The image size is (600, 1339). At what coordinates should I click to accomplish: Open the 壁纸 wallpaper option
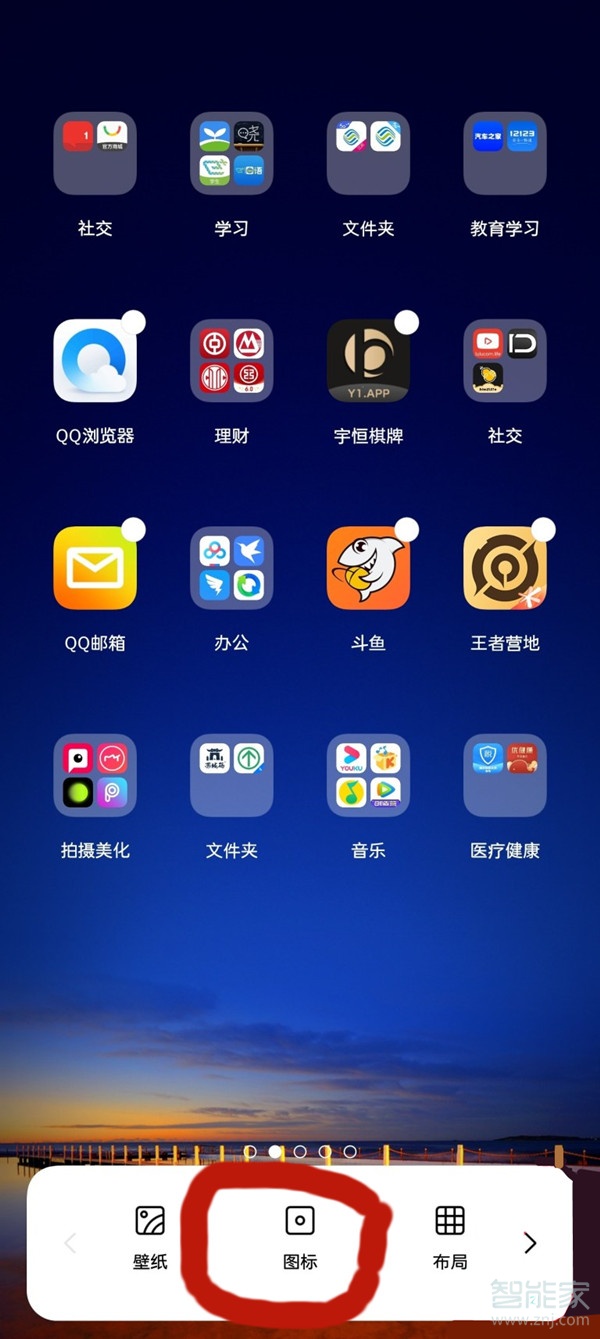[x=150, y=1236]
